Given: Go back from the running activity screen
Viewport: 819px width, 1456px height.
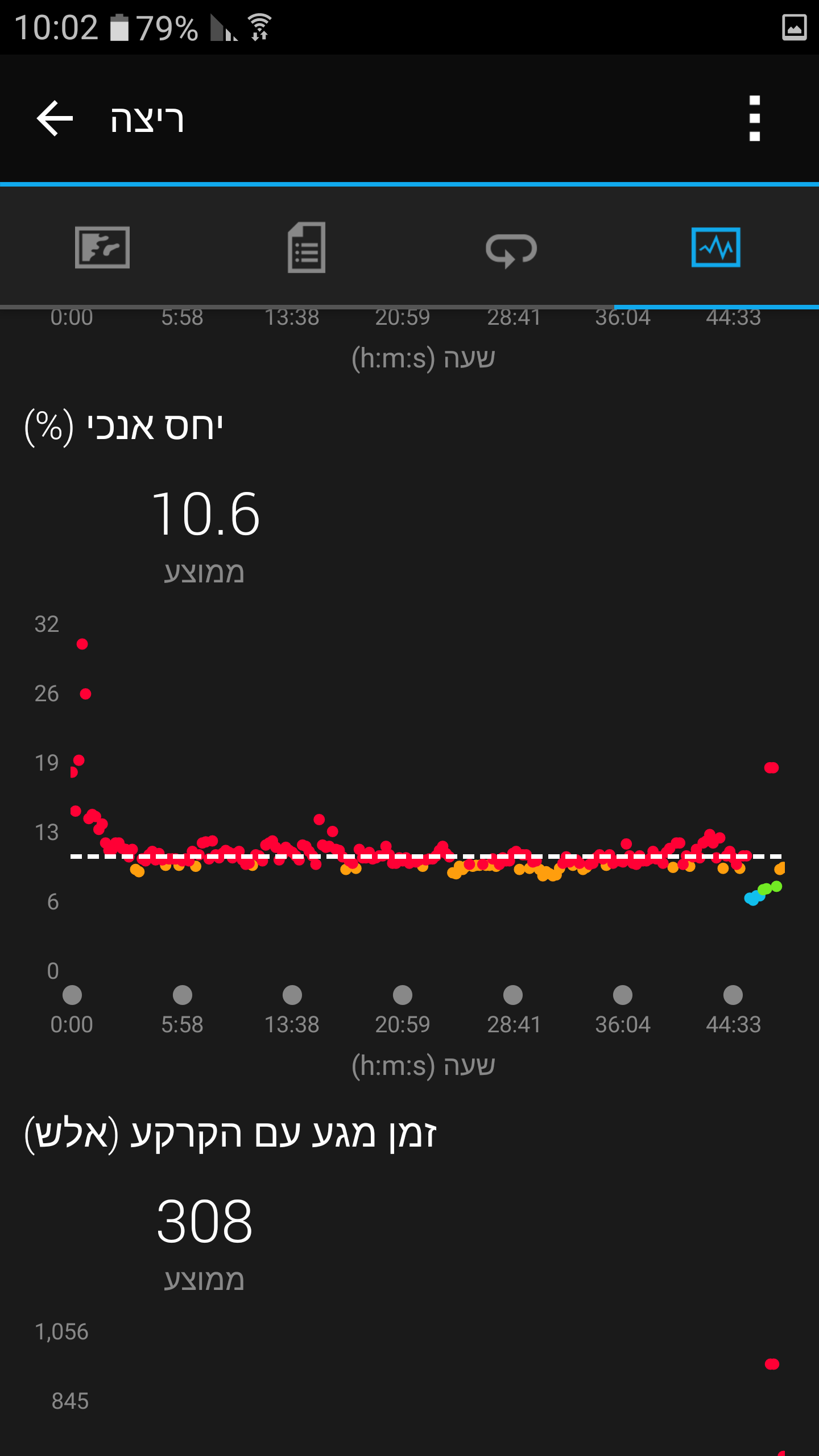Looking at the screenshot, I should 55,118.
